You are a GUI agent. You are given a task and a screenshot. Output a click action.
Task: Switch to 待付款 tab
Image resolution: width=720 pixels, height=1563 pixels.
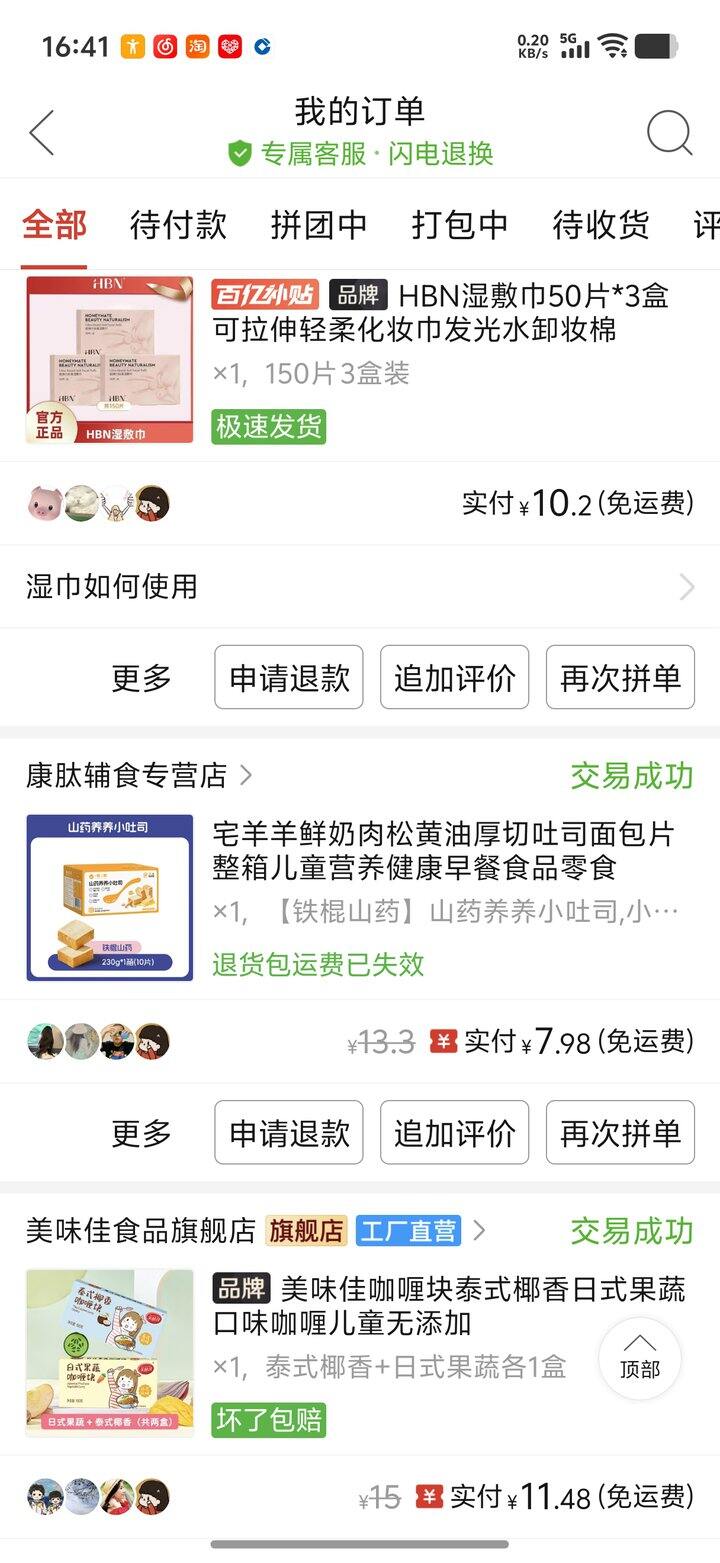(x=178, y=225)
